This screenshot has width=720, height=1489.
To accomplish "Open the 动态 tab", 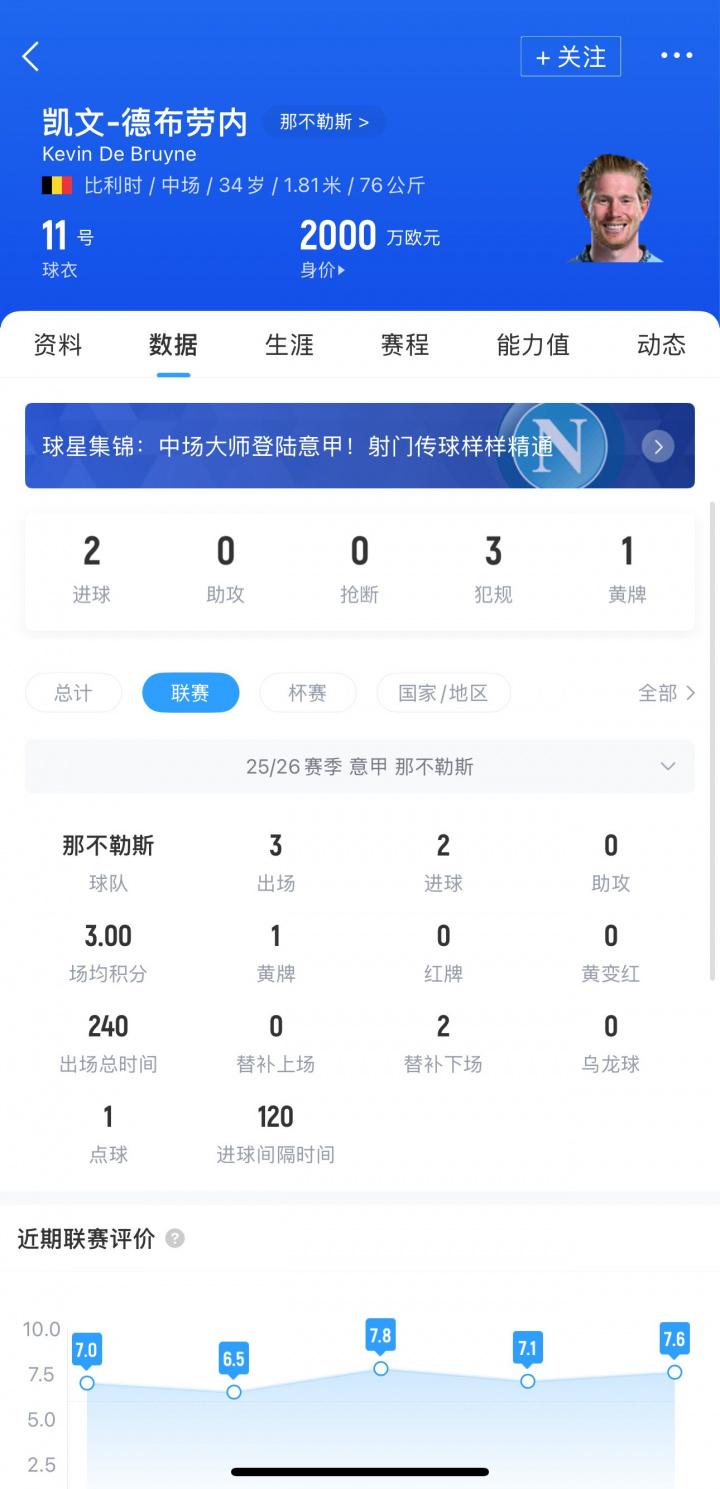I will 661,345.
